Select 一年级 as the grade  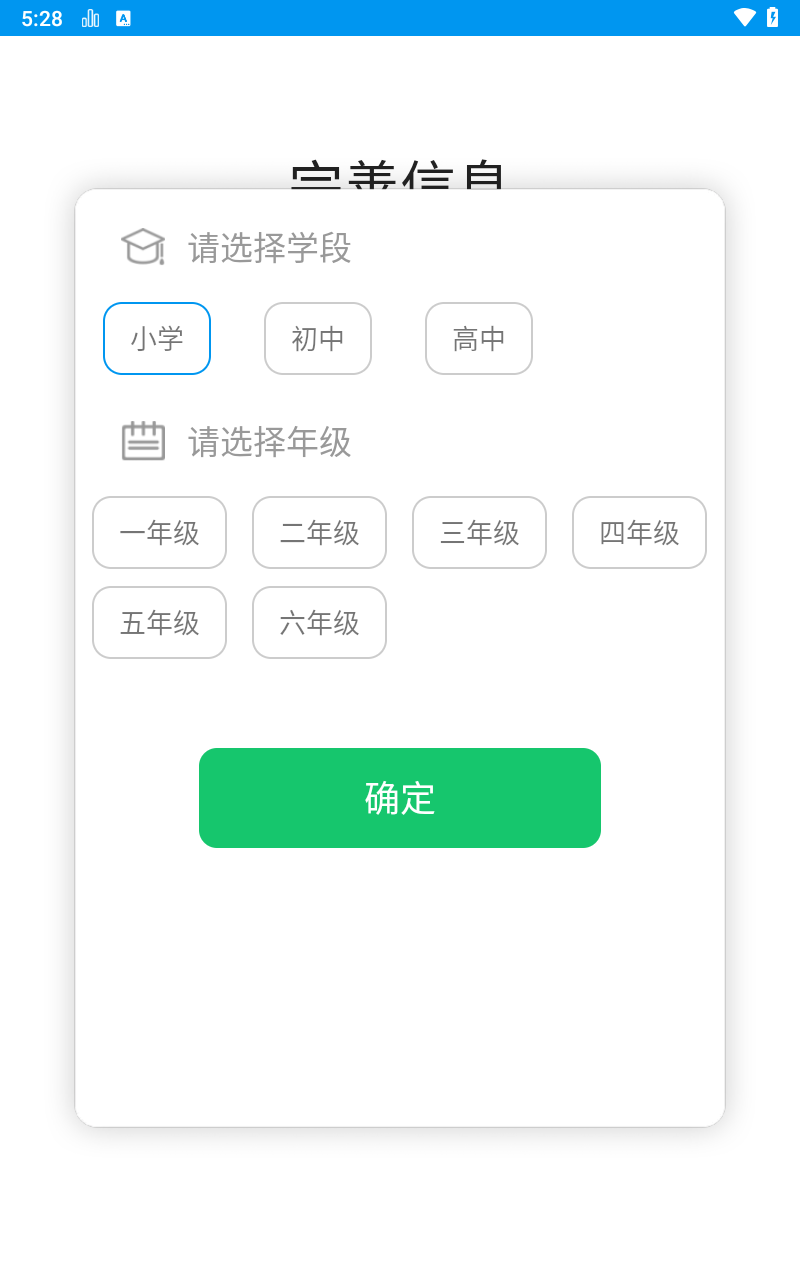(160, 533)
